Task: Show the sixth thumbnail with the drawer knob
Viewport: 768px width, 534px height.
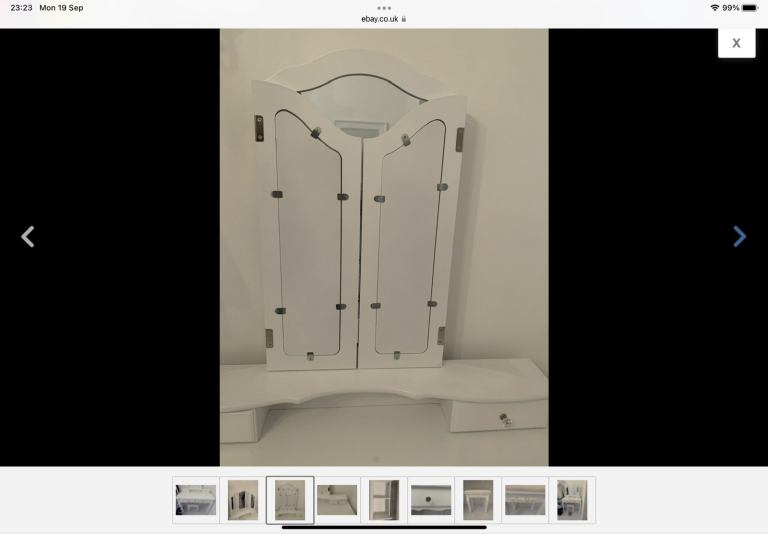Action: click(431, 500)
